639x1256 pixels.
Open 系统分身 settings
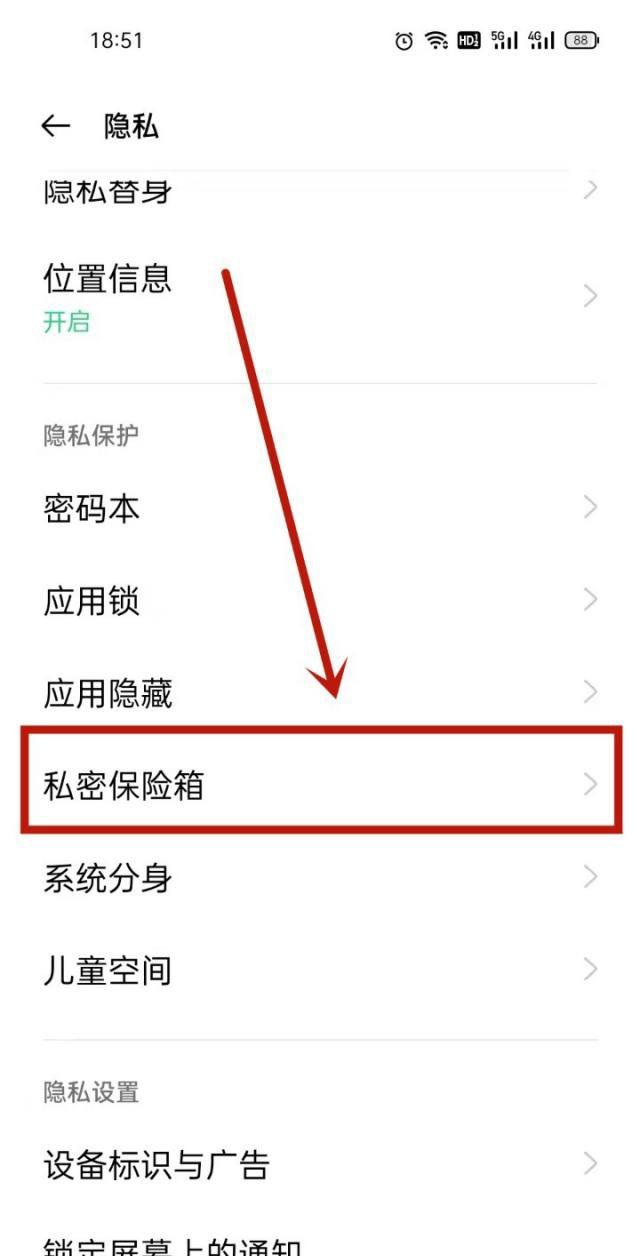click(x=320, y=878)
